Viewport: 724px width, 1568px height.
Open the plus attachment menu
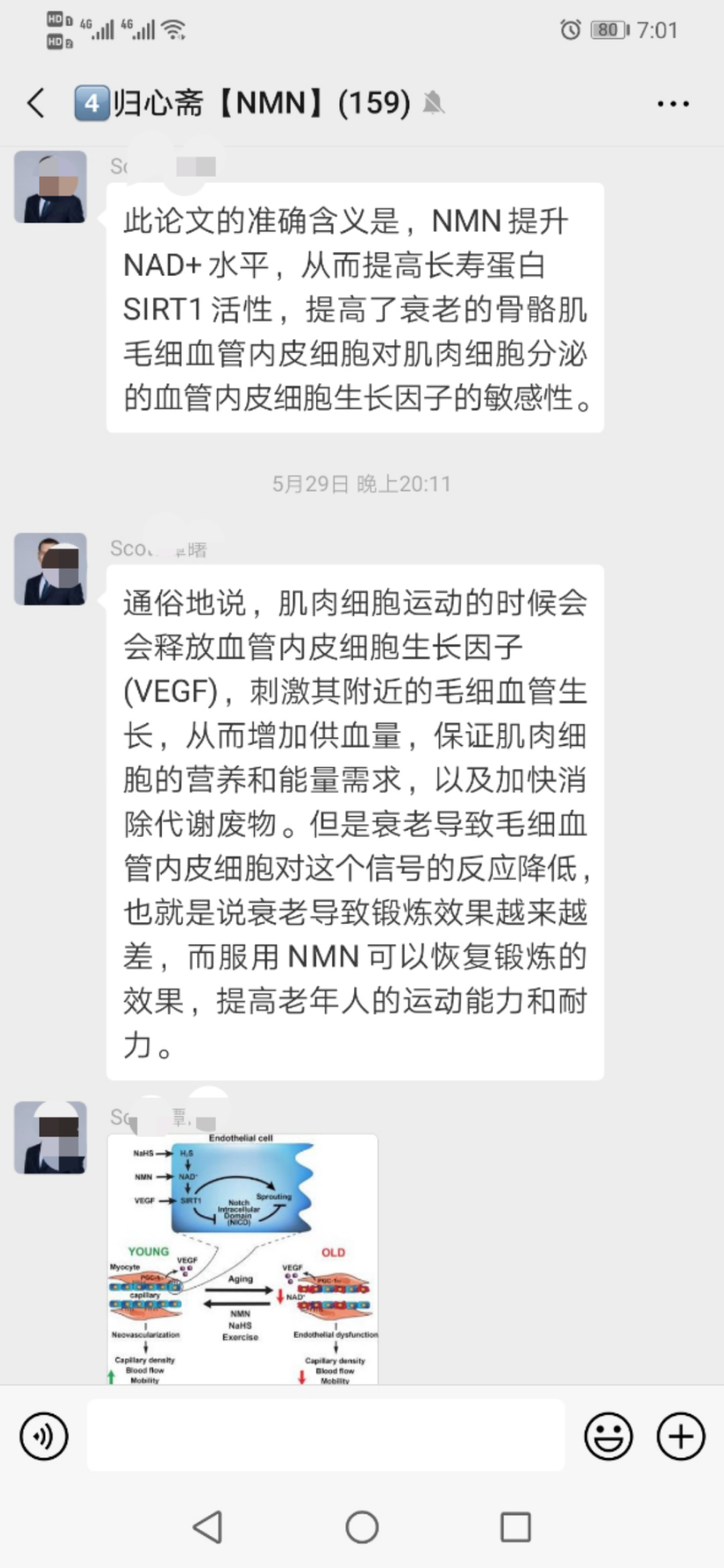click(x=681, y=1436)
